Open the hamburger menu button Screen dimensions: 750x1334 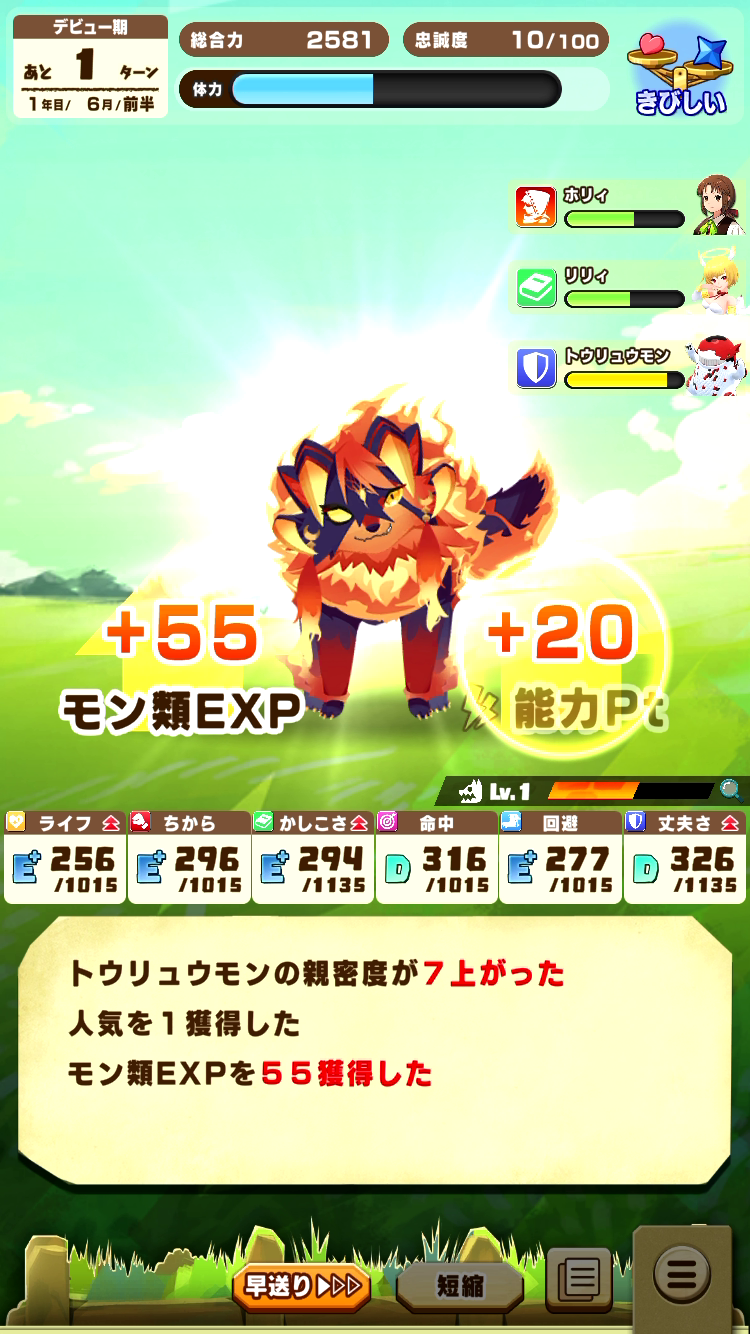click(x=682, y=1274)
